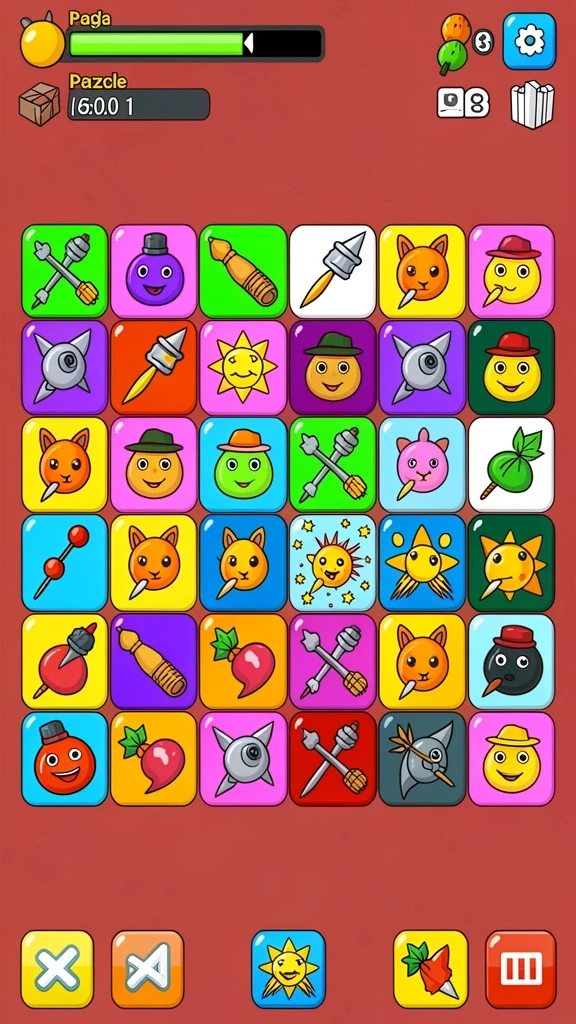This screenshot has width=576, height=1024.
Task: Select the white tile with green leaf
Action: click(x=511, y=465)
